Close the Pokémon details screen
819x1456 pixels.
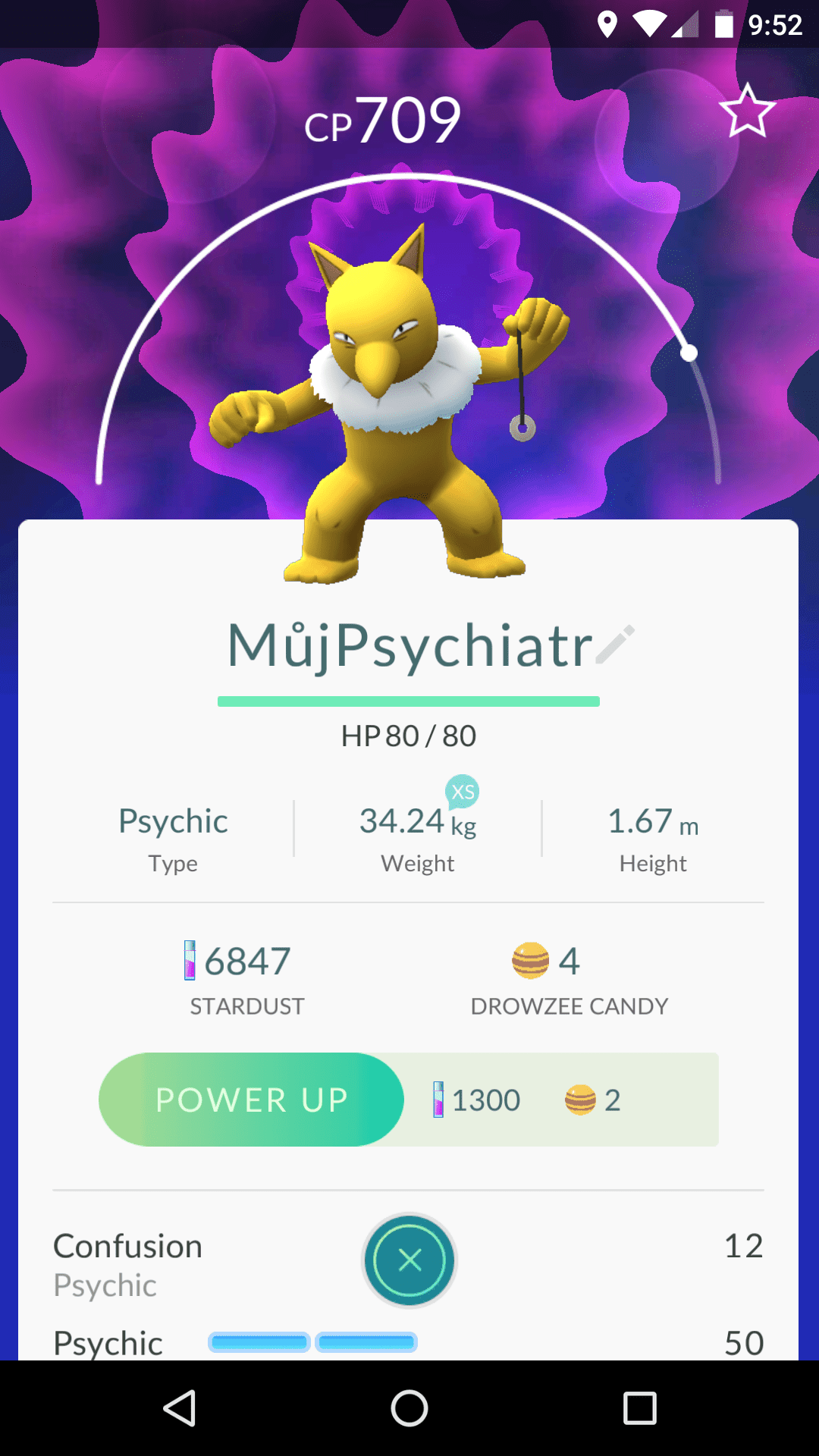click(409, 1260)
